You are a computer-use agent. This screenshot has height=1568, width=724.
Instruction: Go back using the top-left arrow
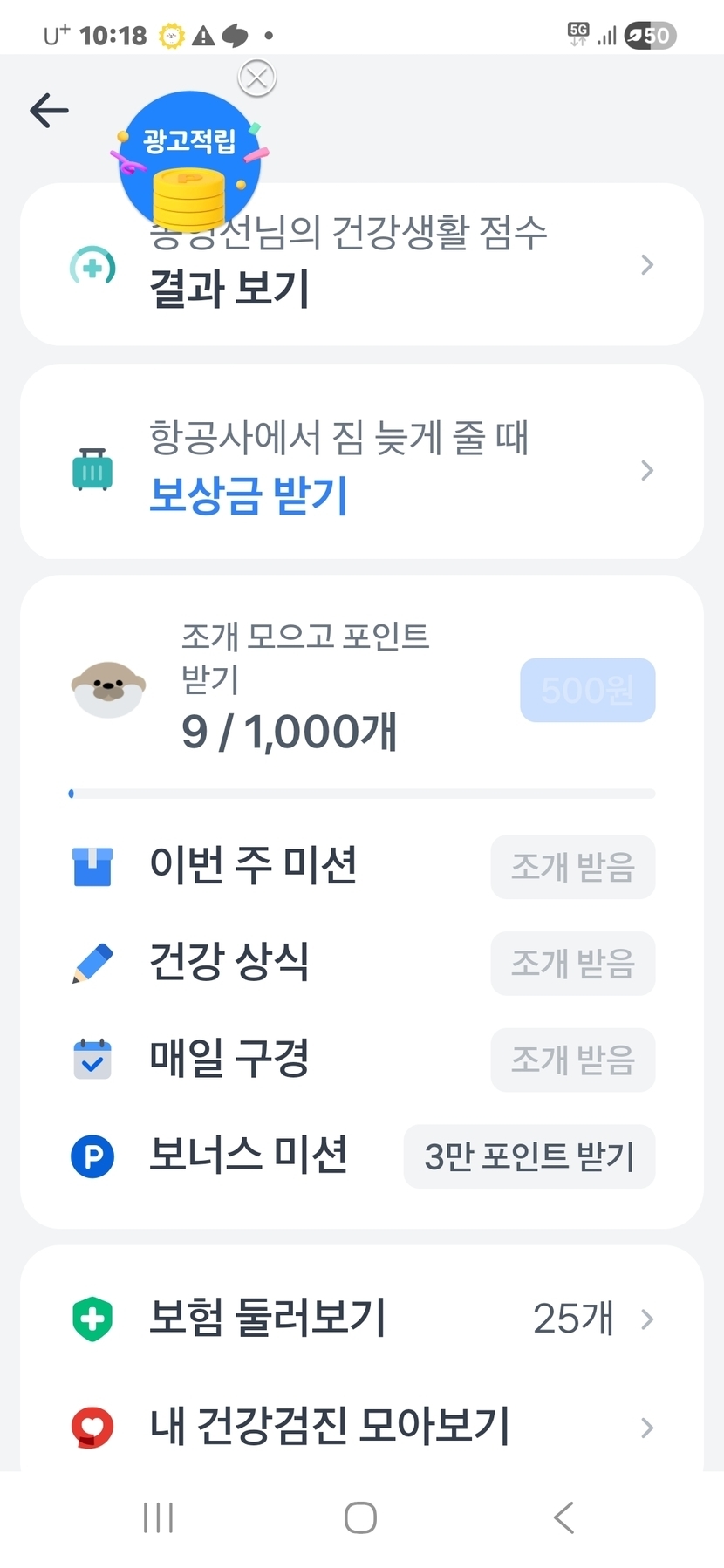click(49, 111)
